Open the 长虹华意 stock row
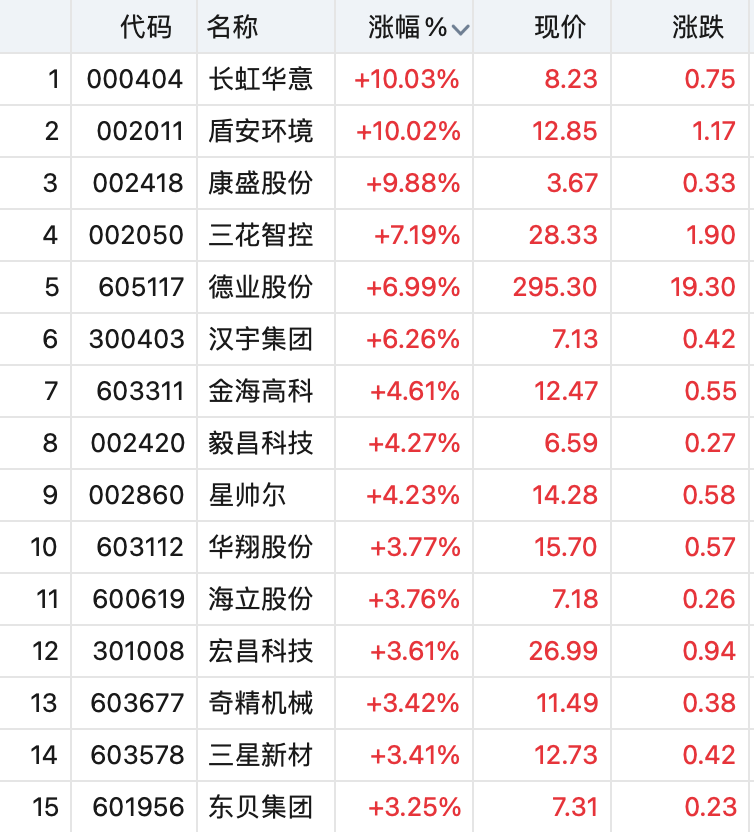 pyautogui.click(x=260, y=79)
